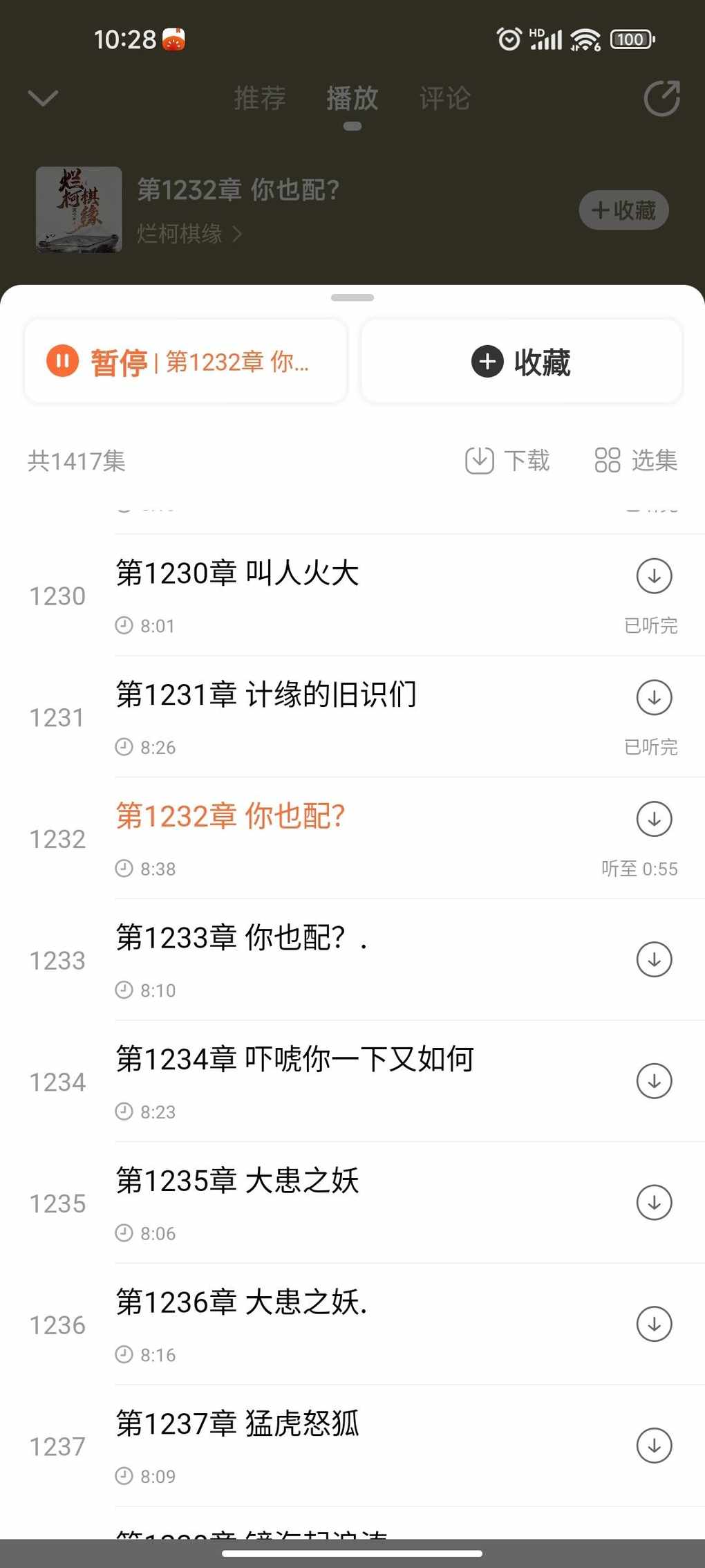Download 第1231章 计缘的旧识们
705x1568 pixels.
654,697
